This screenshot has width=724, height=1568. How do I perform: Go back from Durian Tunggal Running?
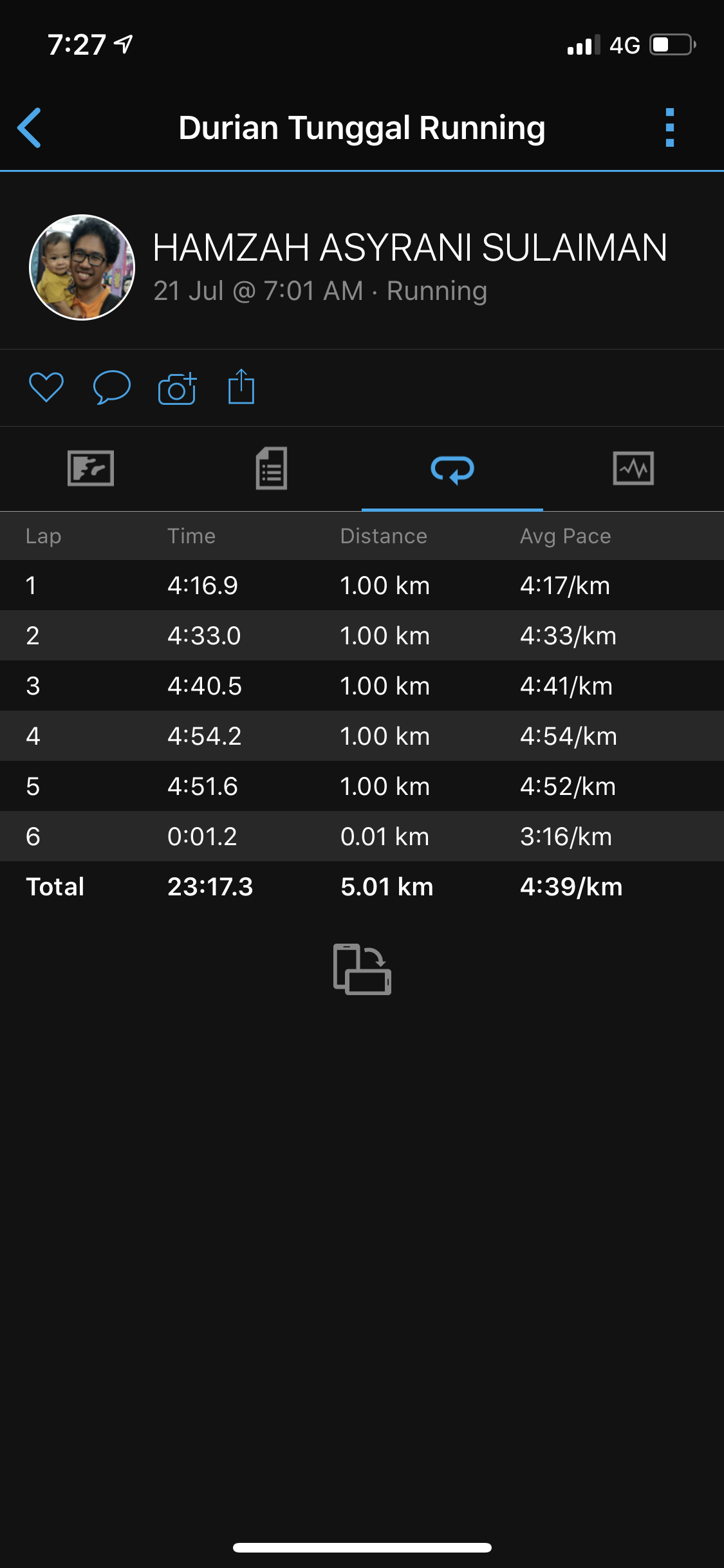click(30, 127)
